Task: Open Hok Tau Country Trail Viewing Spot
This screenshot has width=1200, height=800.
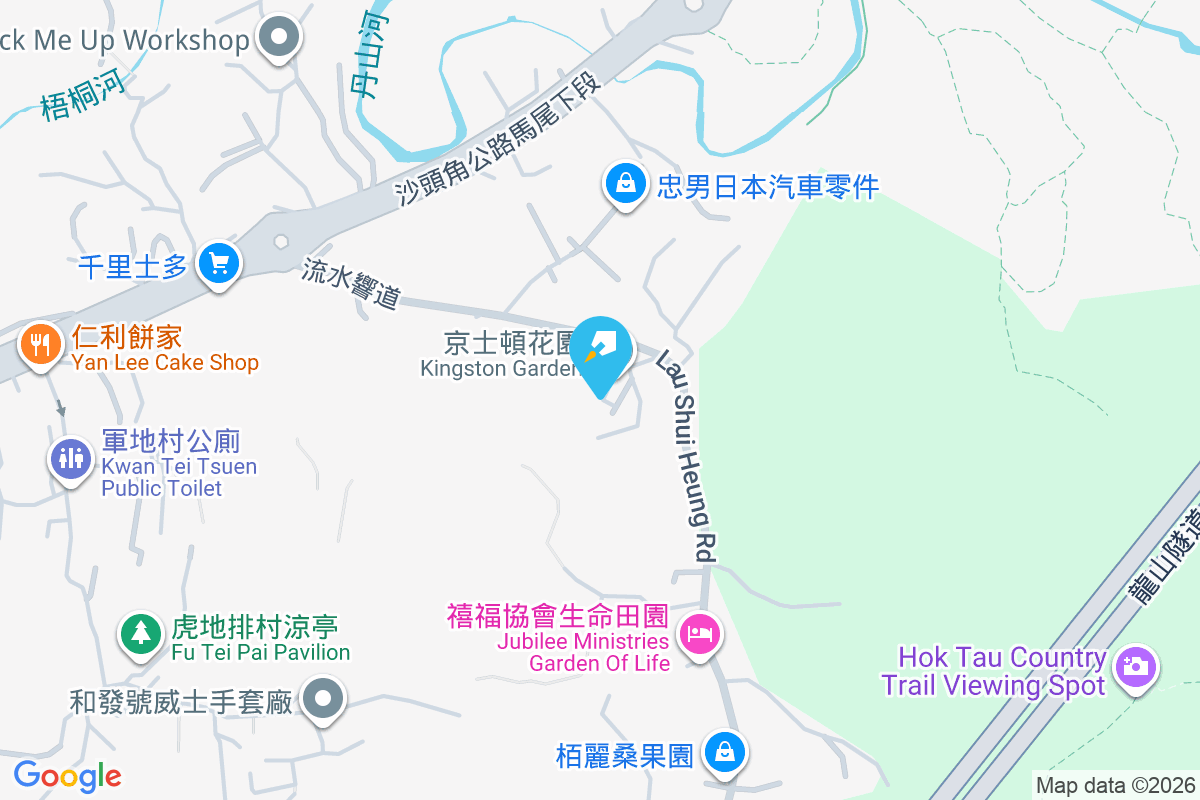Action: click(1135, 666)
